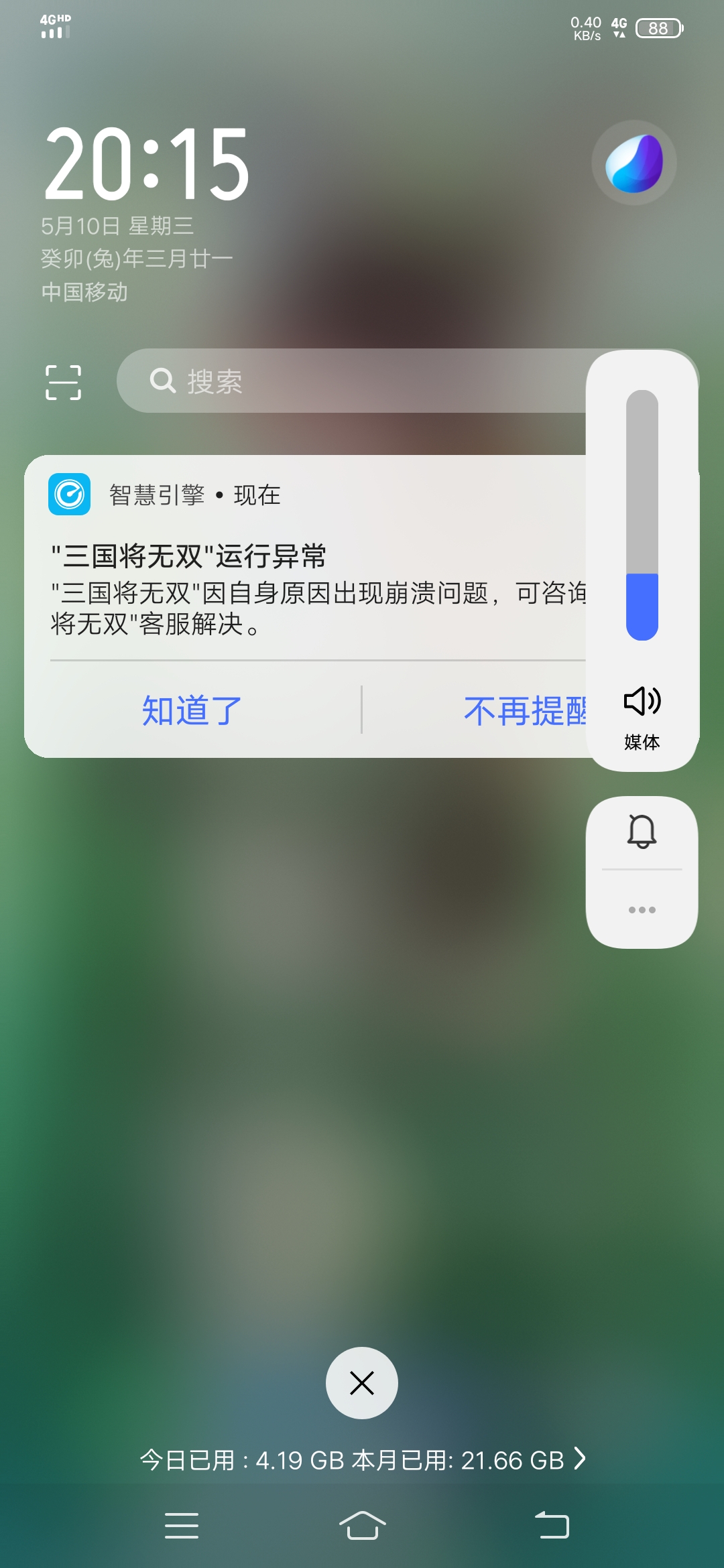Choose 不再提醒 to stop reminders
This screenshot has width=724, height=1568.
click(x=524, y=710)
